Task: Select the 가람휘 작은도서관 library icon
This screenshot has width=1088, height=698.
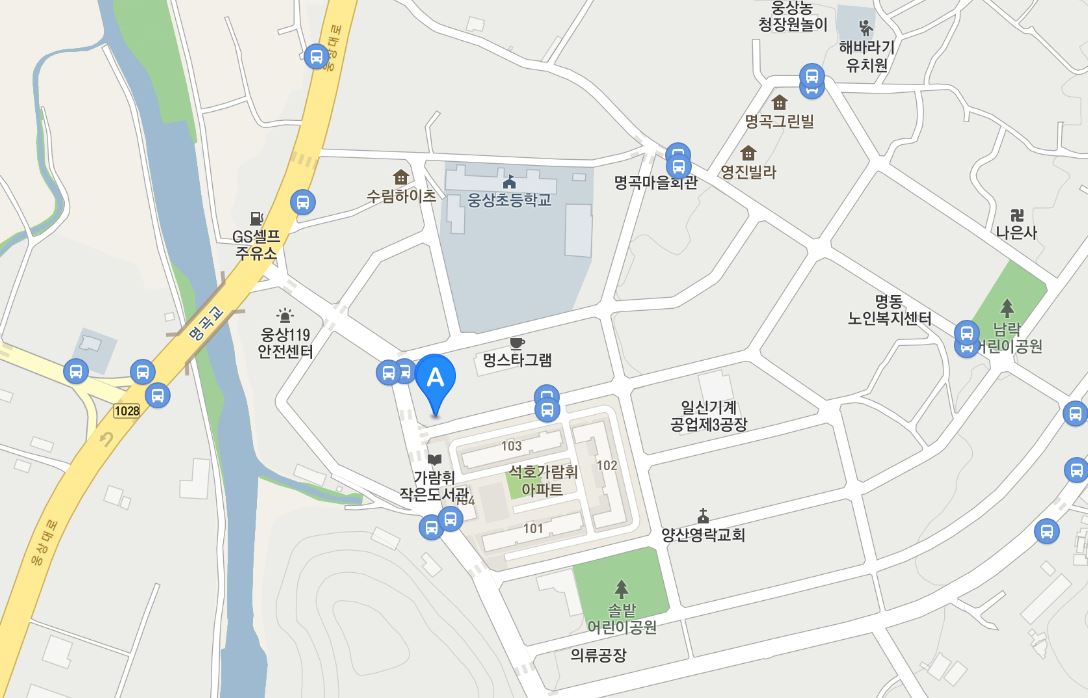Action: [434, 459]
